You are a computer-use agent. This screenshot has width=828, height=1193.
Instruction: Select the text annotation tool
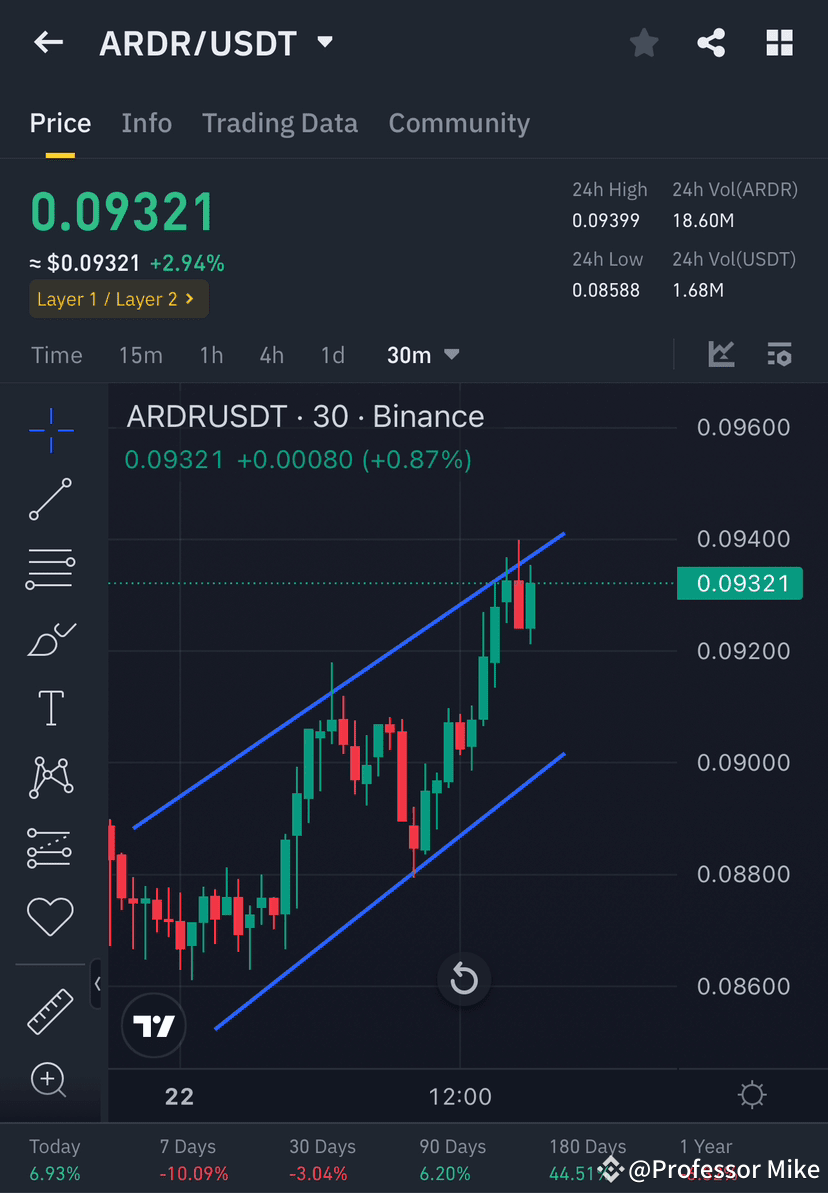point(50,707)
